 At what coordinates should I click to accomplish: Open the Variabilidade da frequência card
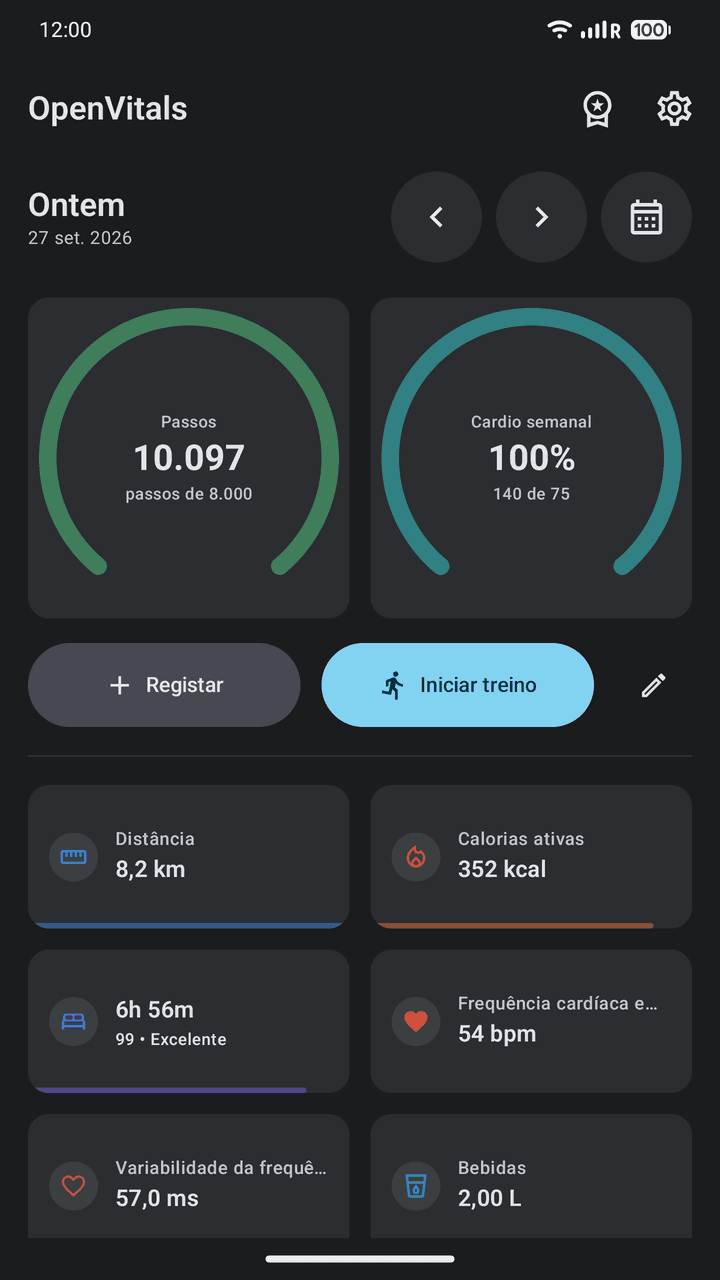189,1177
